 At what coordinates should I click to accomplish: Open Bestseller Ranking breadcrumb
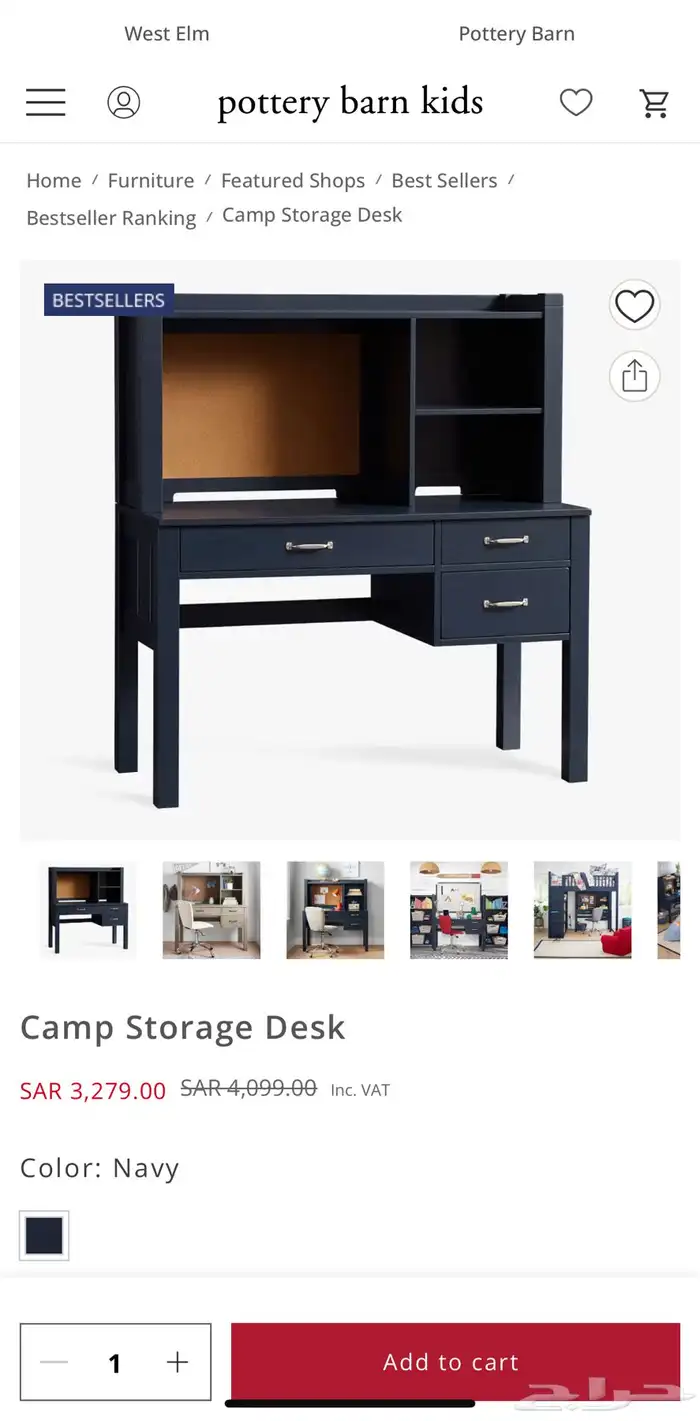click(x=111, y=218)
